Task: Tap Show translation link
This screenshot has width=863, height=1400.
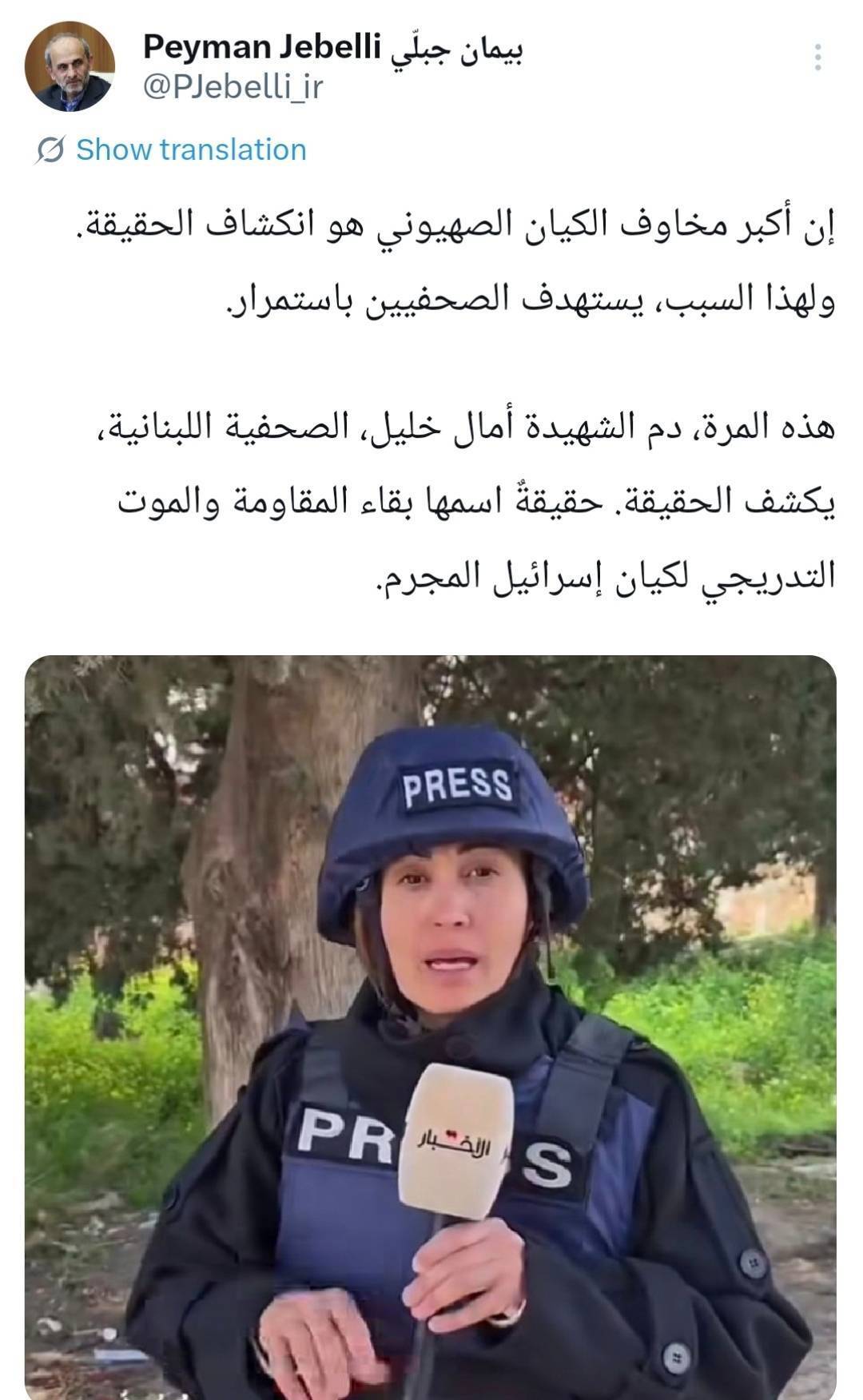Action: click(x=190, y=149)
